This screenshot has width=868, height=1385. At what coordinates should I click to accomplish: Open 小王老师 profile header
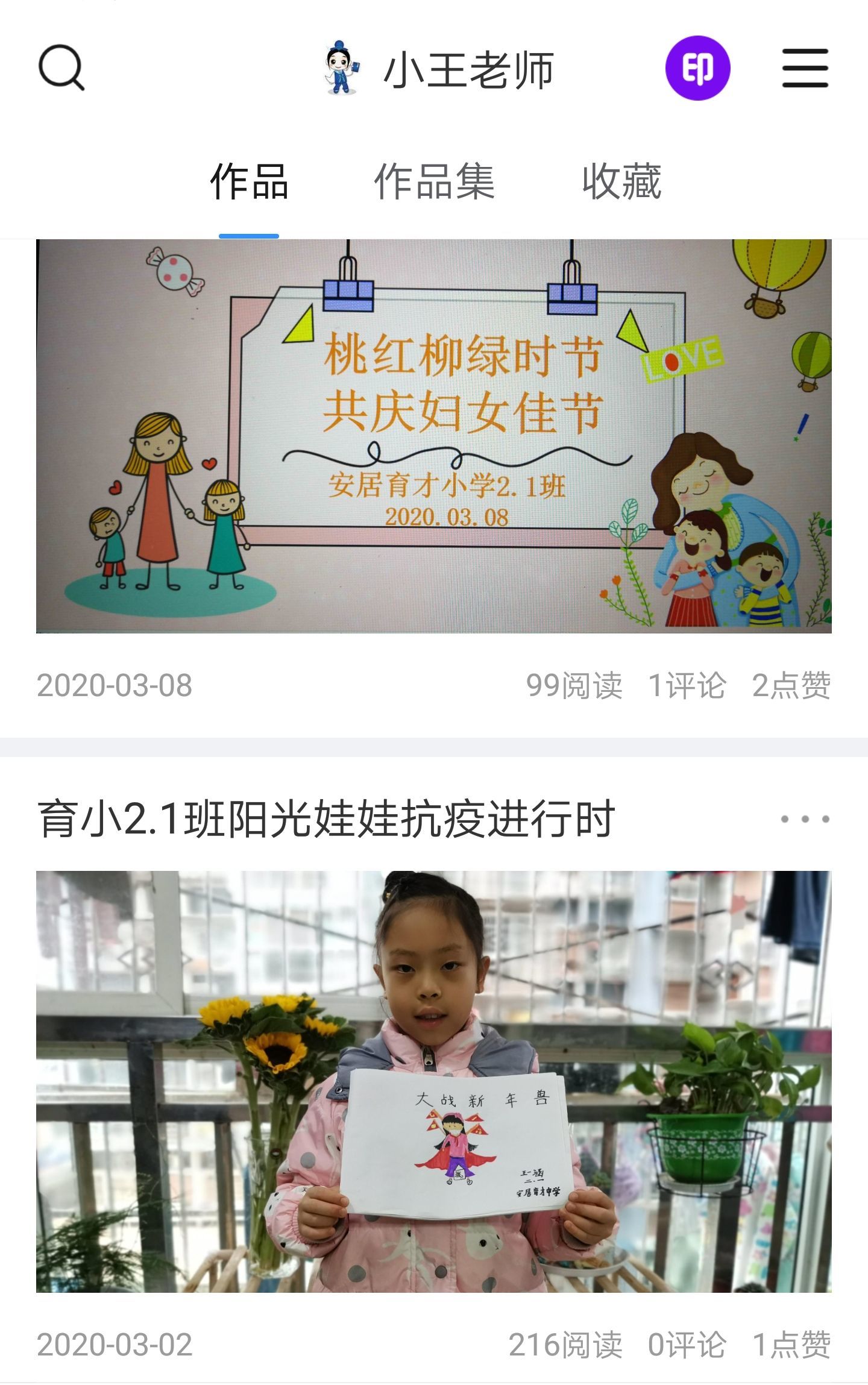439,69
